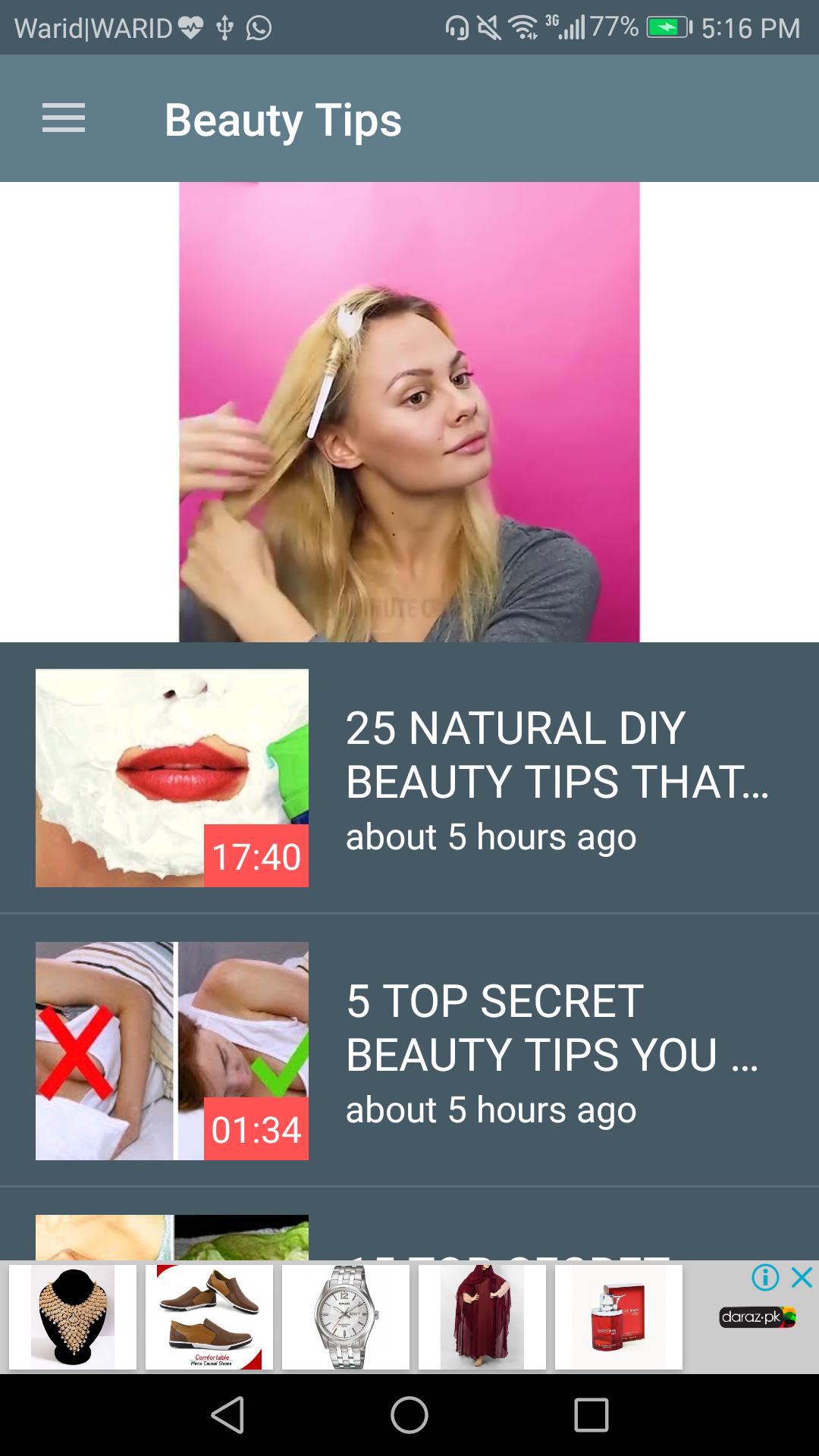The height and width of the screenshot is (1456, 819).
Task: Play the featured hair tip video
Action: pyautogui.click(x=409, y=412)
